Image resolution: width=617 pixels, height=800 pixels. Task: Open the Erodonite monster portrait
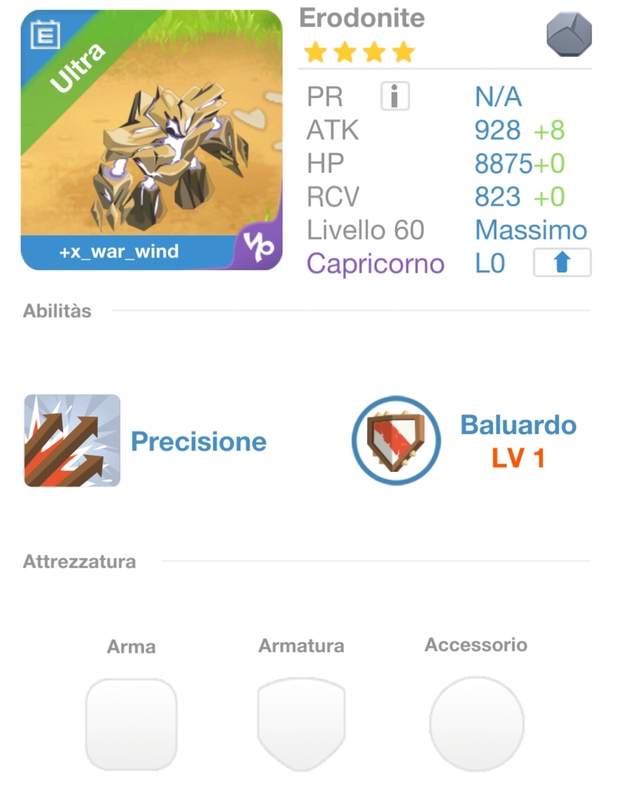pos(151,140)
